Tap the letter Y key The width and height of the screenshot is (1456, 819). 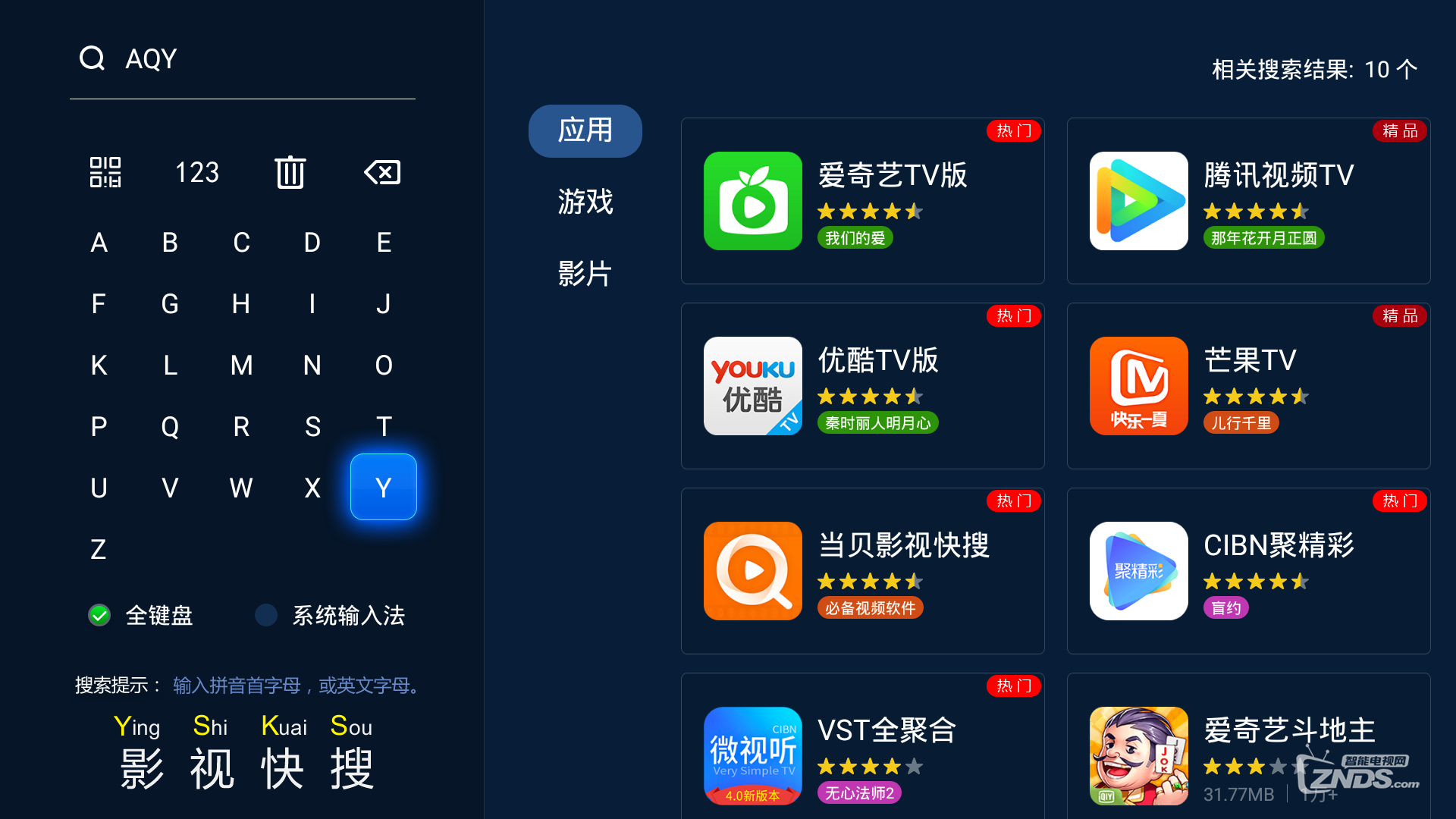[383, 487]
